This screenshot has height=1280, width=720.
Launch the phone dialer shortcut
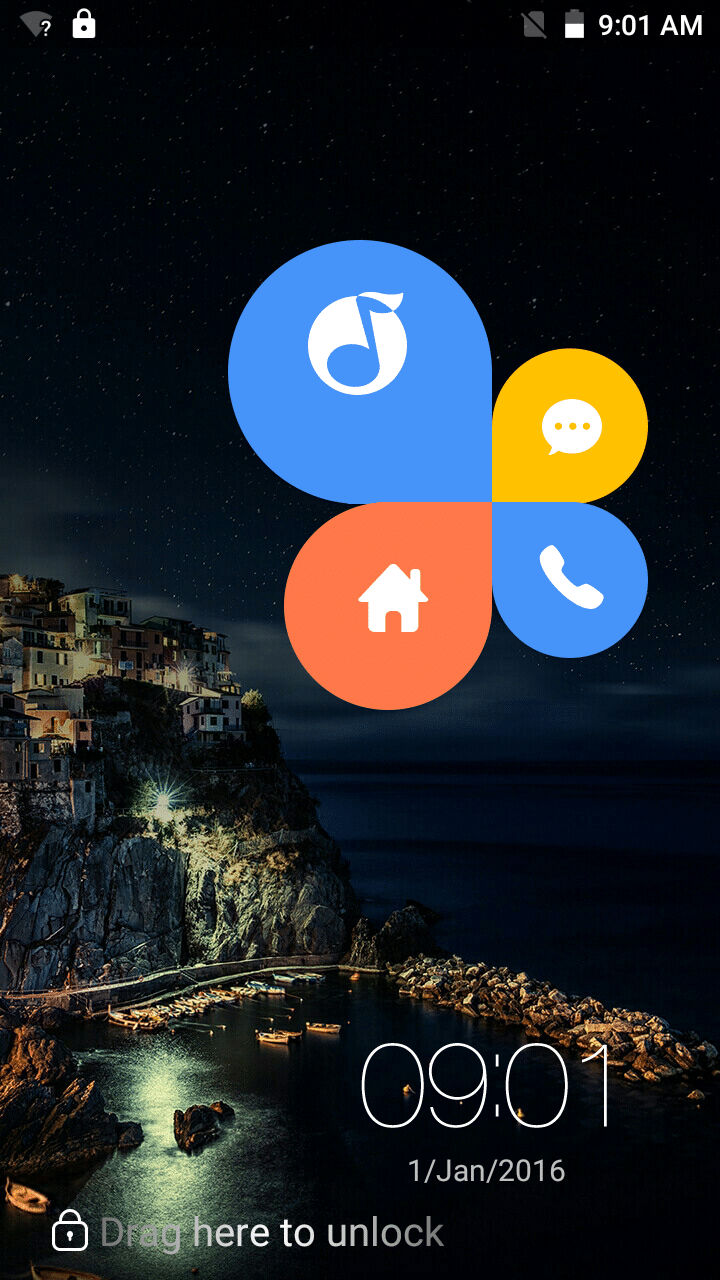point(571,577)
